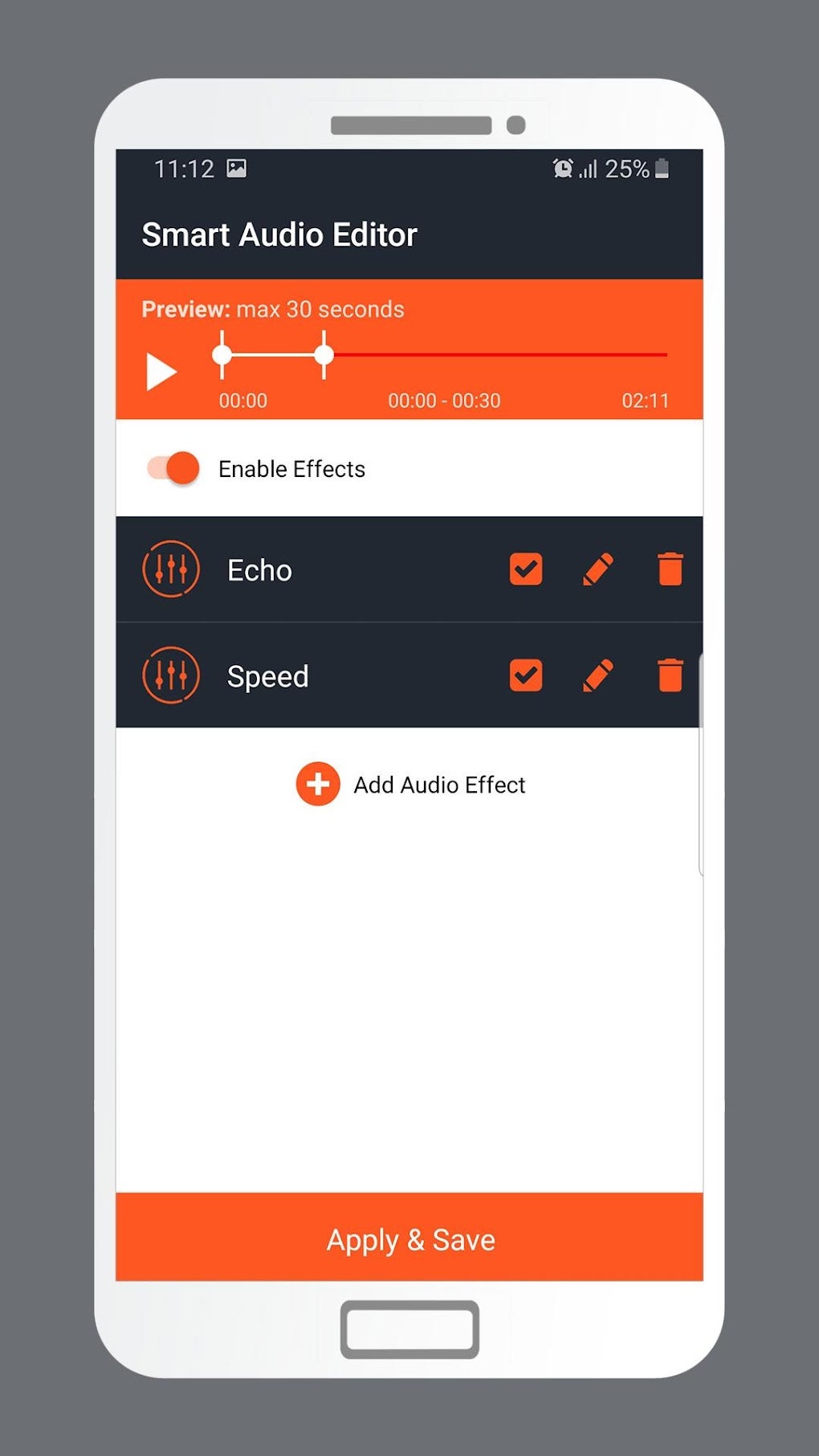This screenshot has height=1456, width=819.
Task: Click the orange plus Add Audio Effect icon
Action: (x=317, y=784)
